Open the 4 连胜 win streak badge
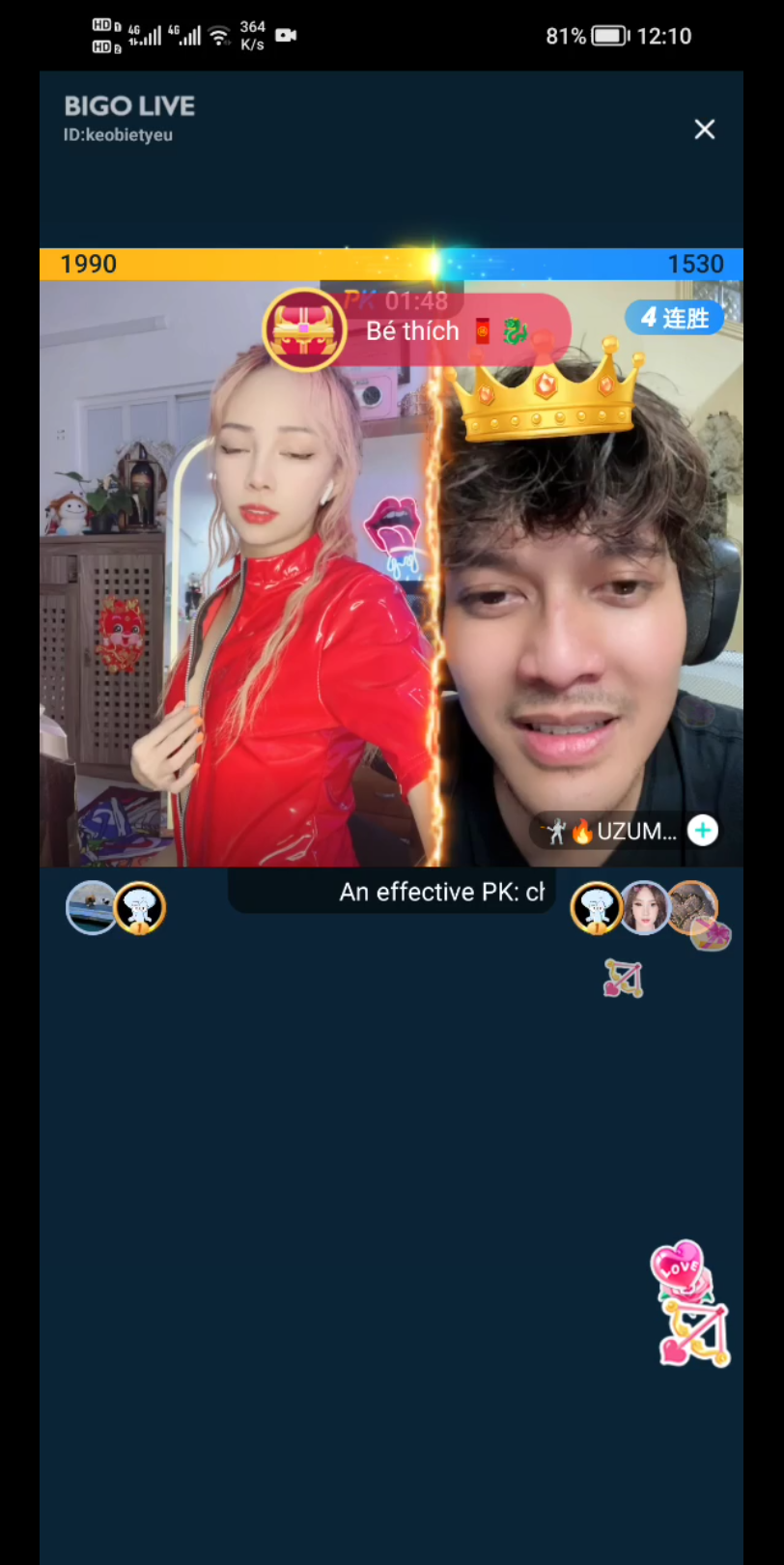The width and height of the screenshot is (784, 1565). (674, 318)
